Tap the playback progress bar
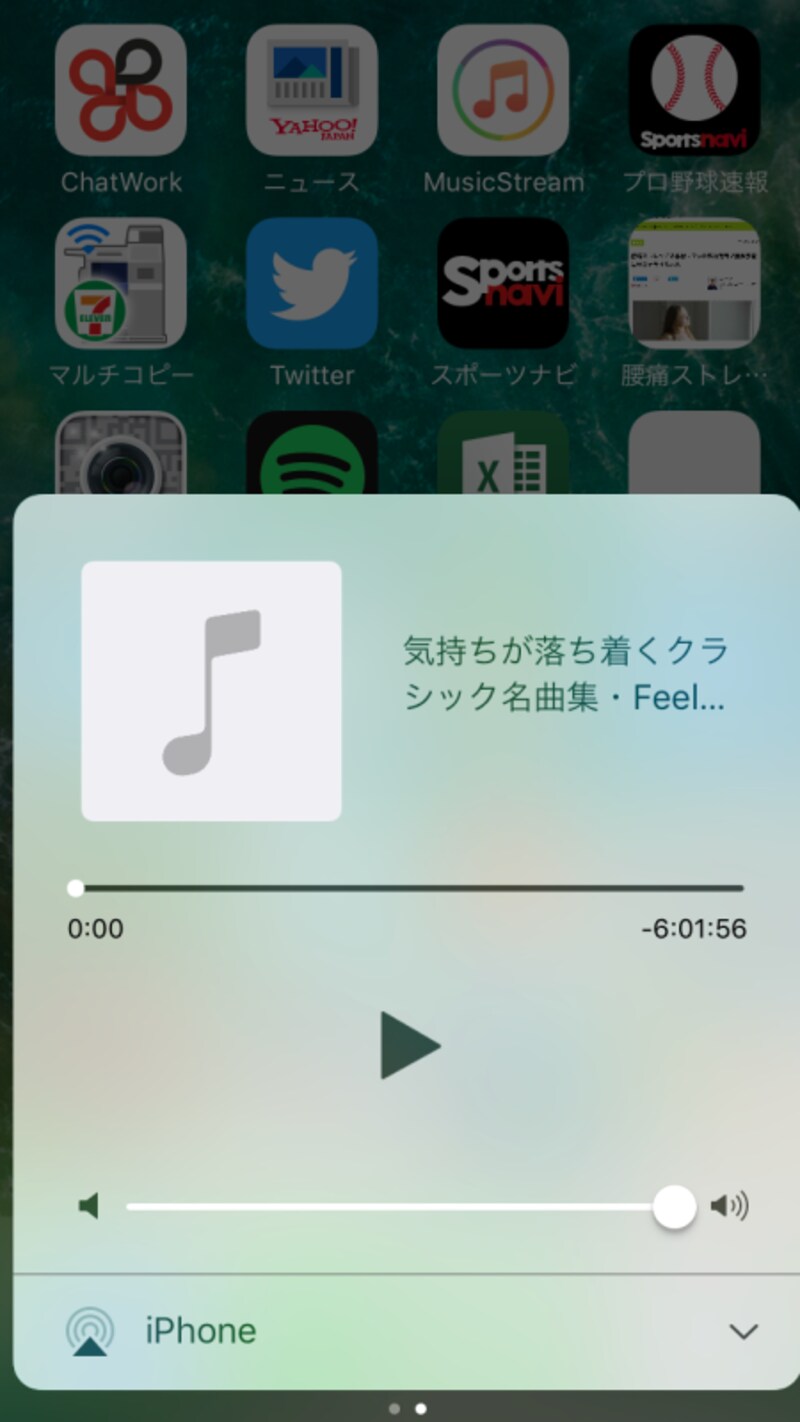The height and width of the screenshot is (1422, 800). (x=410, y=888)
